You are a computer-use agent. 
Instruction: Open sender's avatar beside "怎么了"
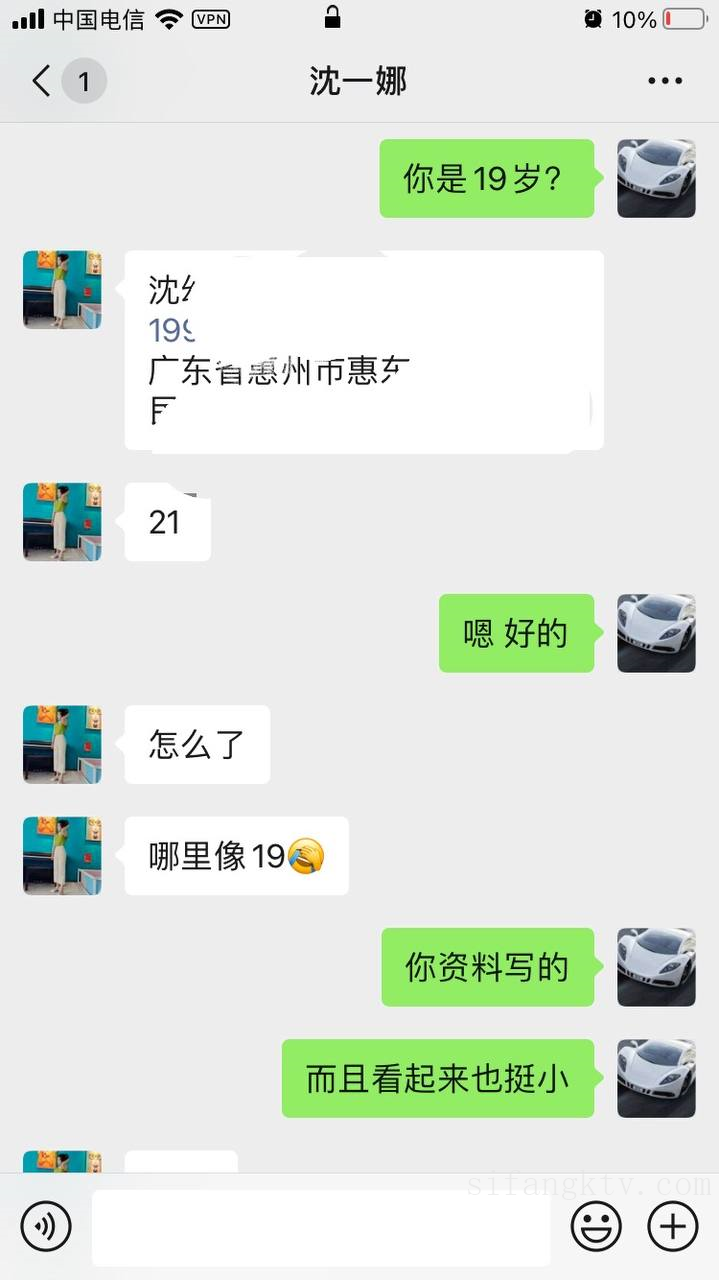[x=62, y=744]
